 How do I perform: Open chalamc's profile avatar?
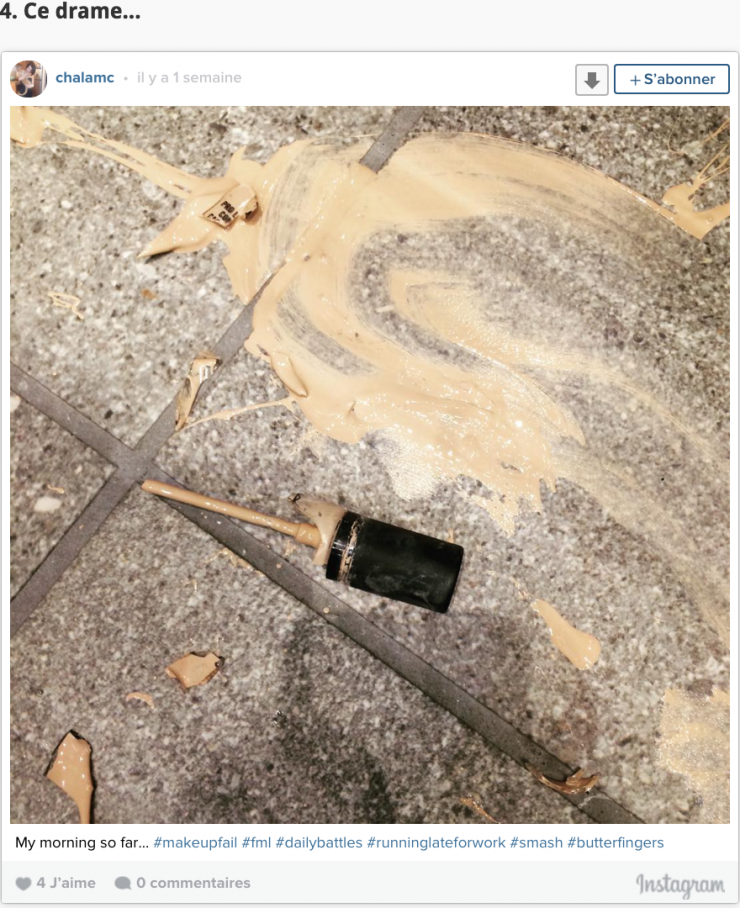(x=28, y=79)
